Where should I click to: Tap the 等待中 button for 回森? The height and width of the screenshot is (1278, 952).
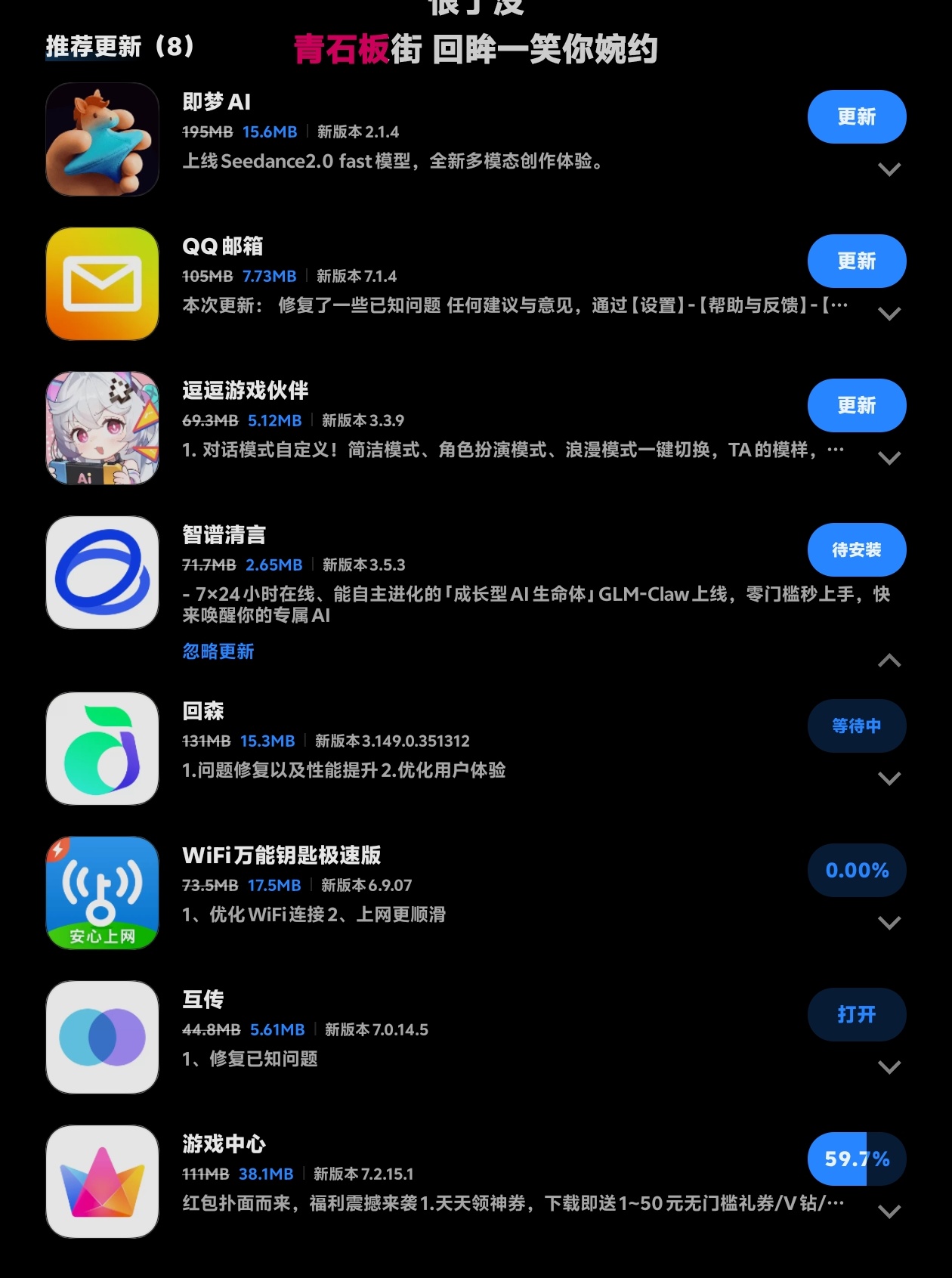click(x=857, y=726)
